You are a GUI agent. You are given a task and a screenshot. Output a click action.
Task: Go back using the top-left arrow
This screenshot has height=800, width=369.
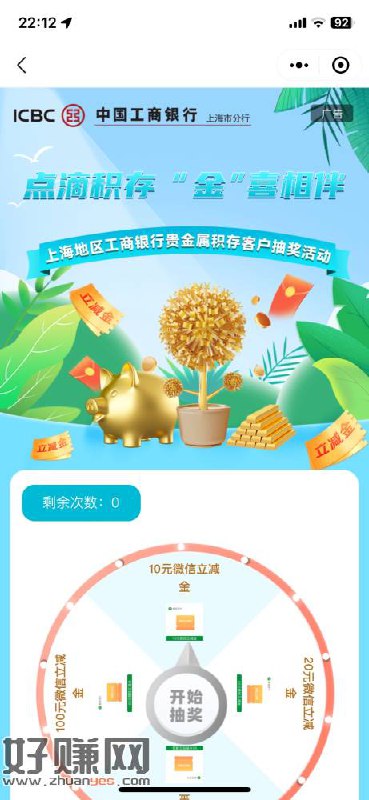(21, 65)
